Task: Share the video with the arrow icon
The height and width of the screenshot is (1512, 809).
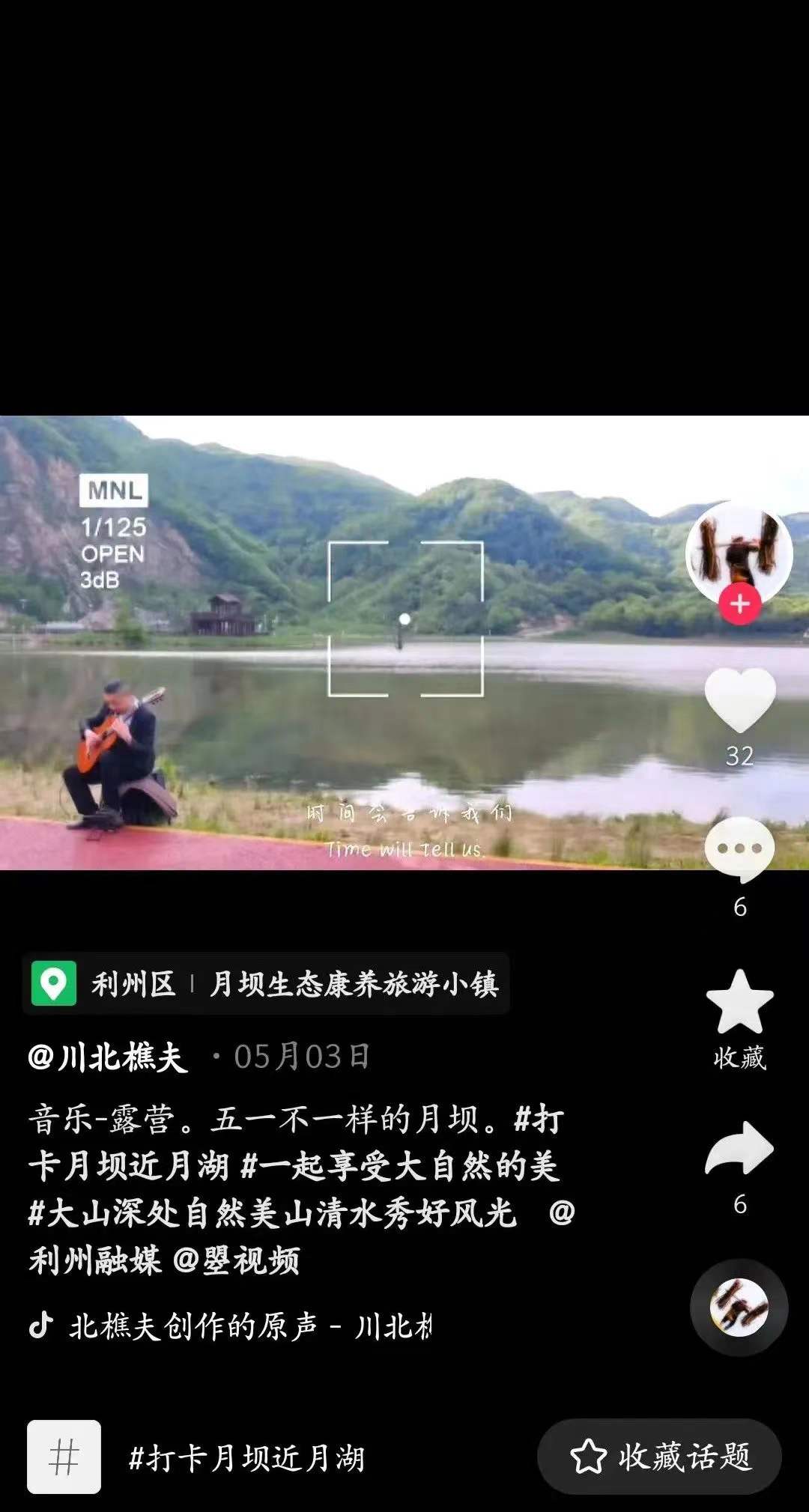Action: pyautogui.click(x=739, y=1148)
